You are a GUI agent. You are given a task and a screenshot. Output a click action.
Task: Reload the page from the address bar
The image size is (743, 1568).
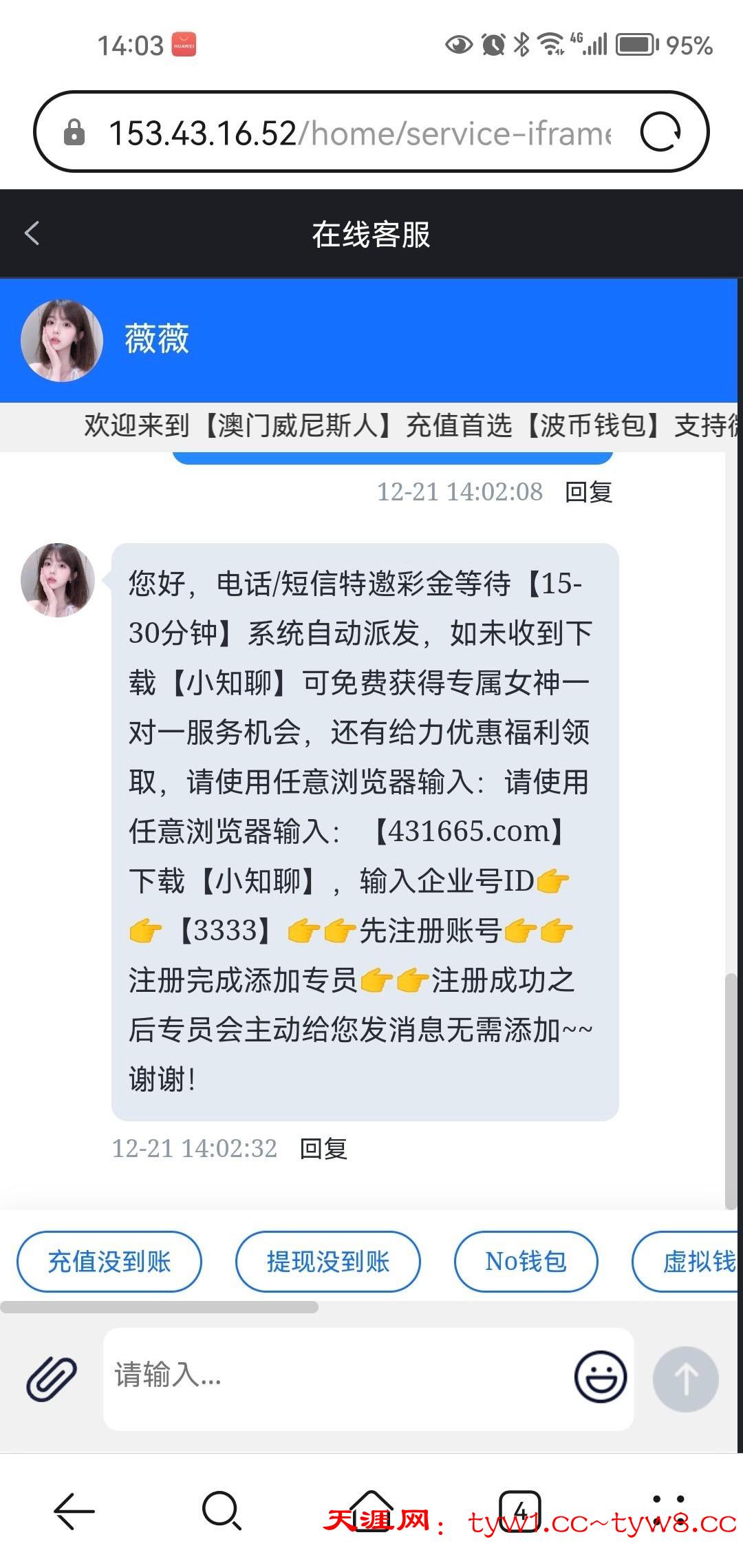point(660,131)
